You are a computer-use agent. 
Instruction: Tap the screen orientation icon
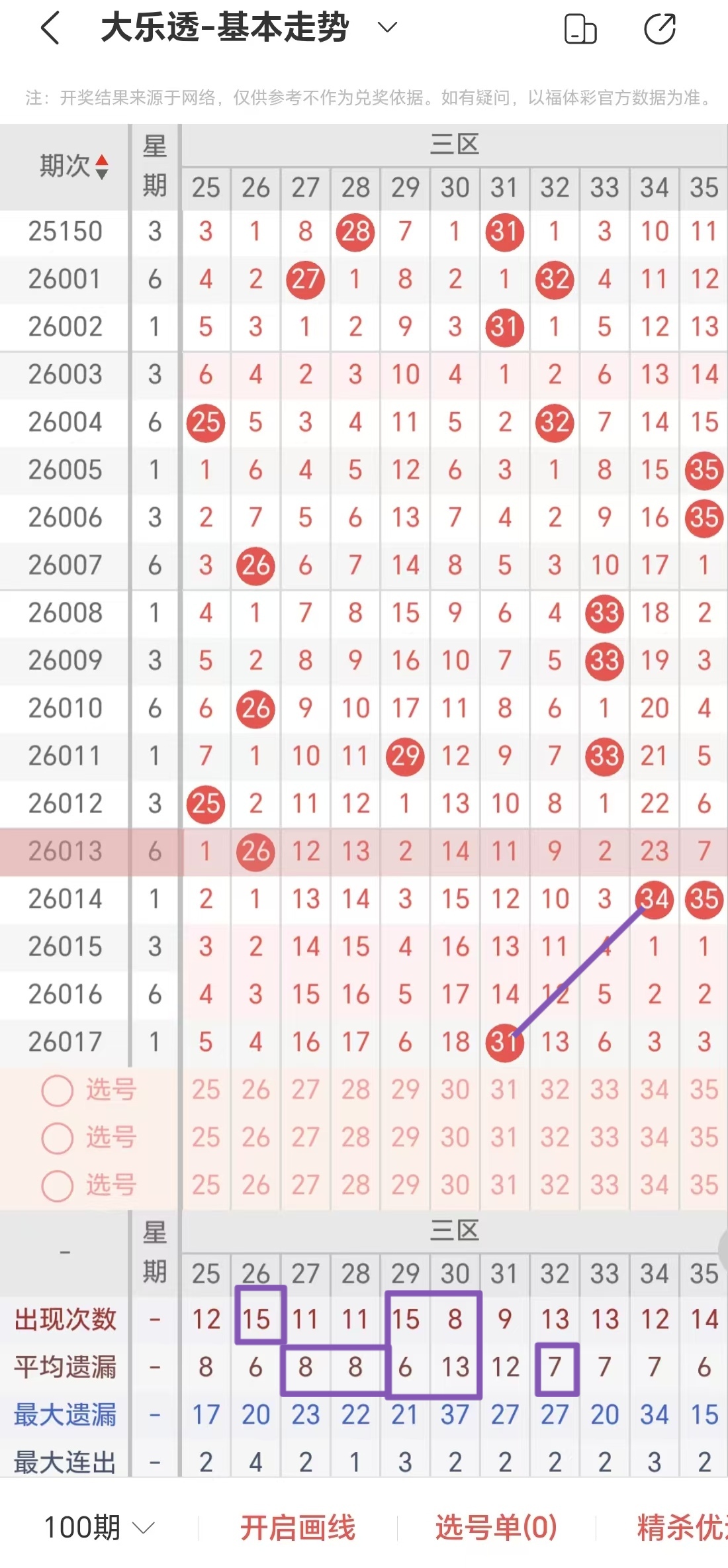(580, 29)
